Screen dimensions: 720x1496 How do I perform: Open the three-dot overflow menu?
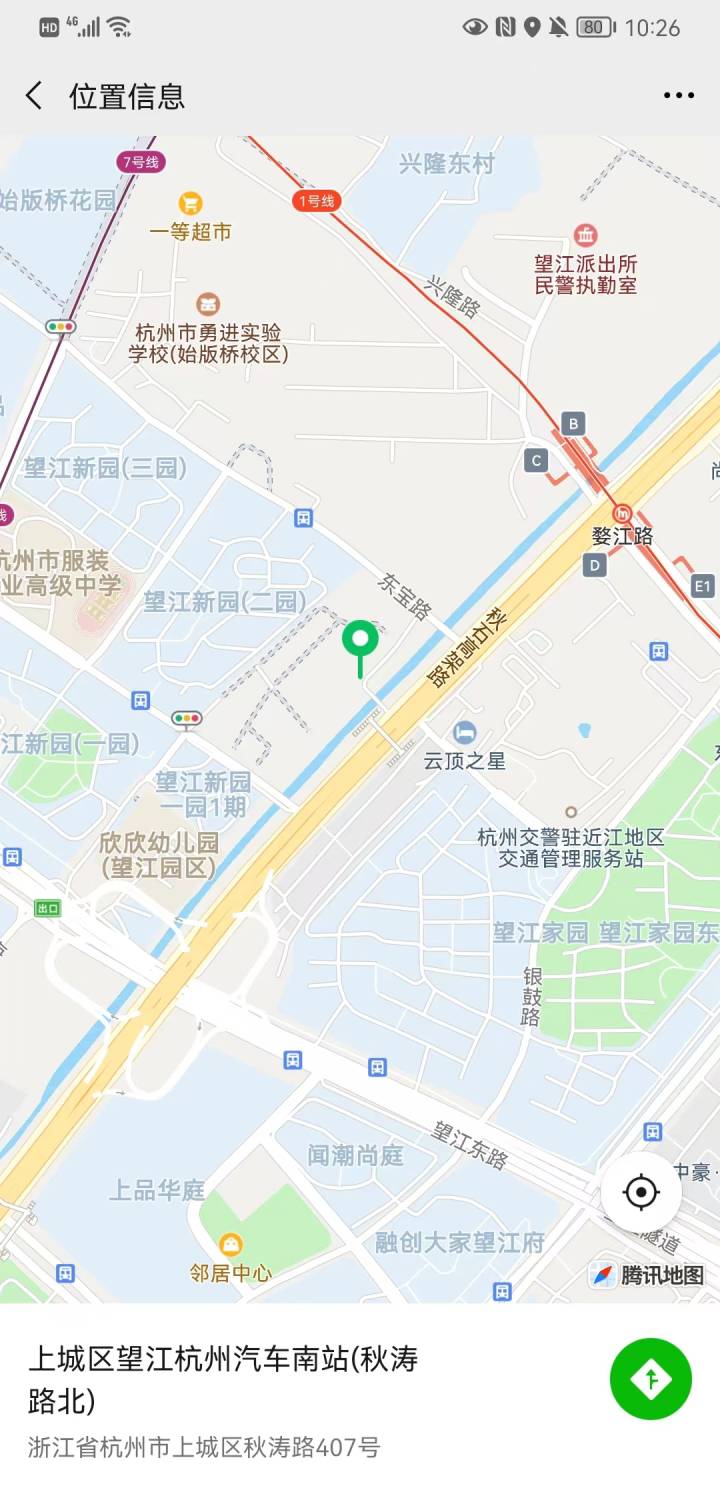[678, 96]
